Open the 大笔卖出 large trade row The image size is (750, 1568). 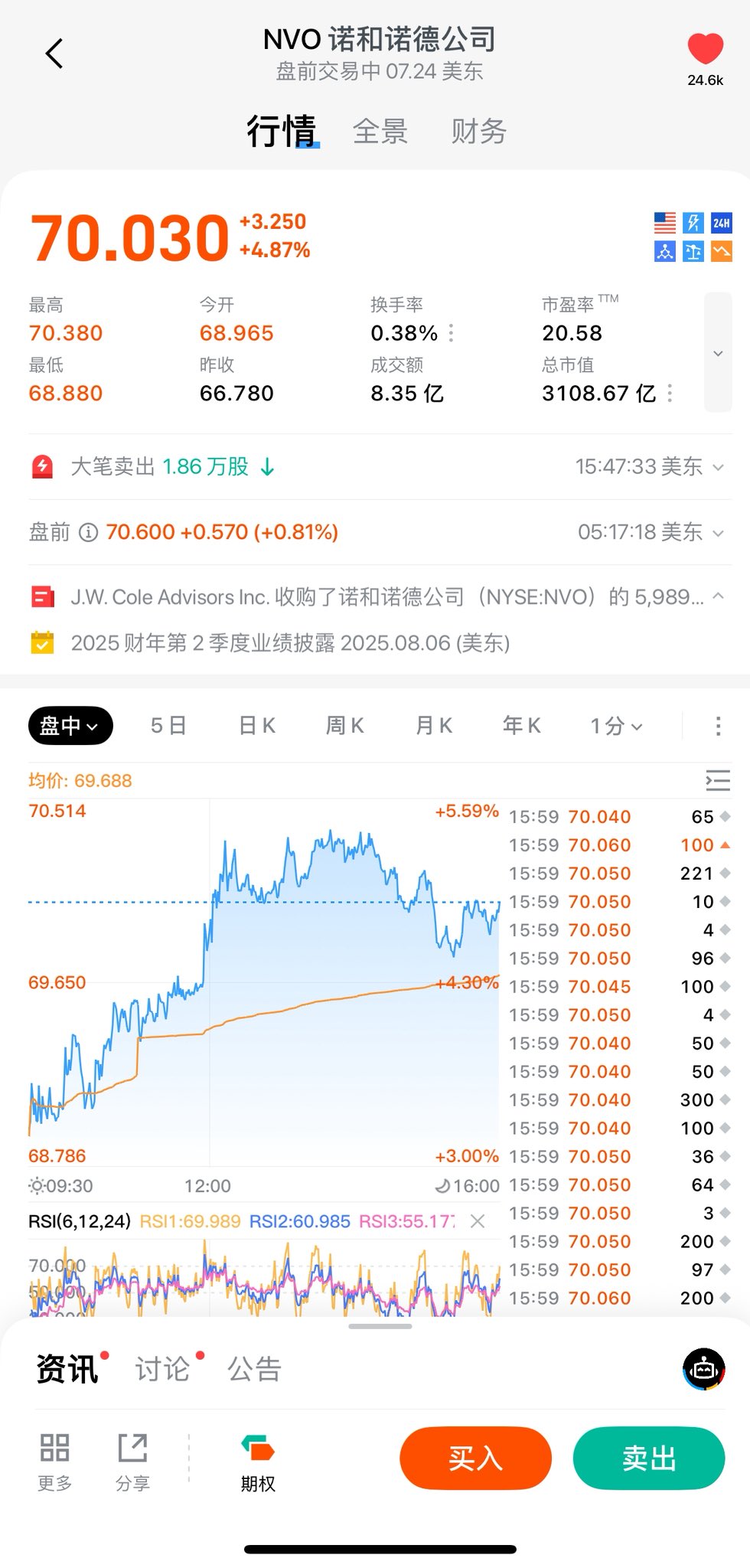(x=377, y=466)
